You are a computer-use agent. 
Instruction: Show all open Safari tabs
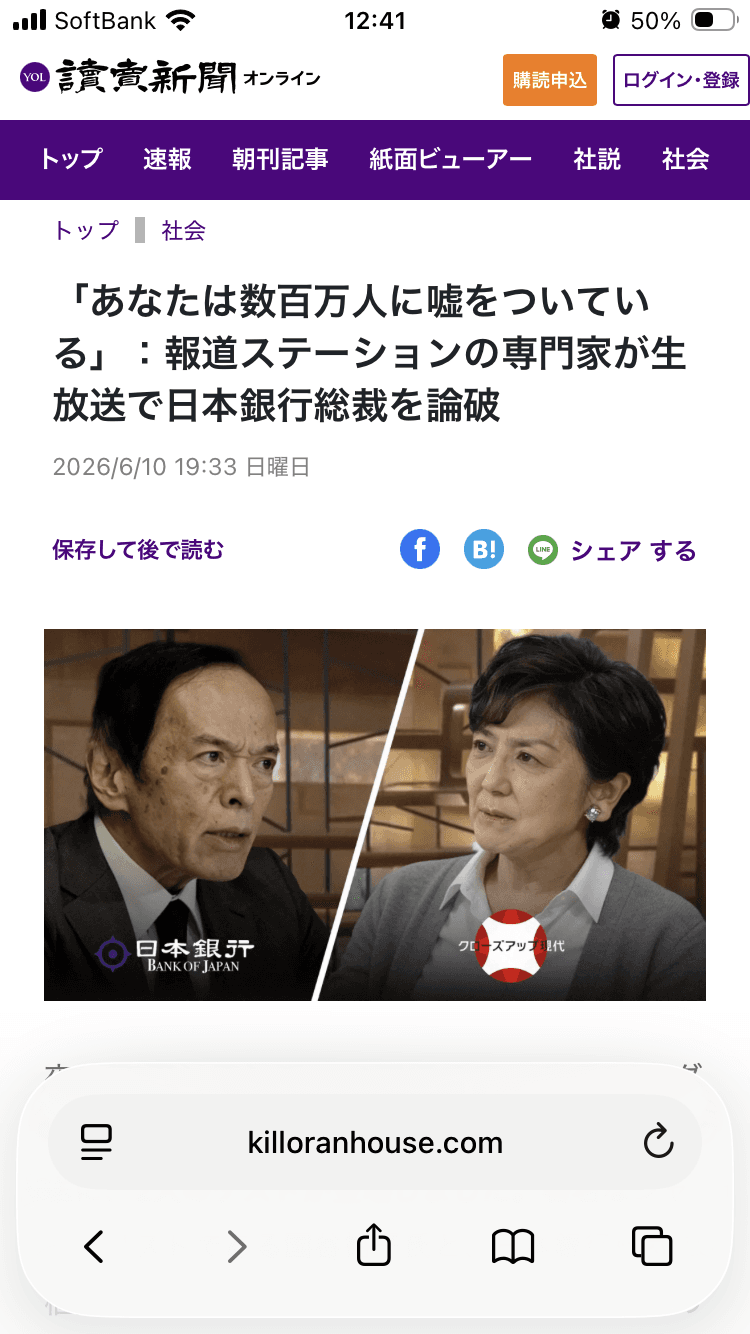tap(652, 1246)
